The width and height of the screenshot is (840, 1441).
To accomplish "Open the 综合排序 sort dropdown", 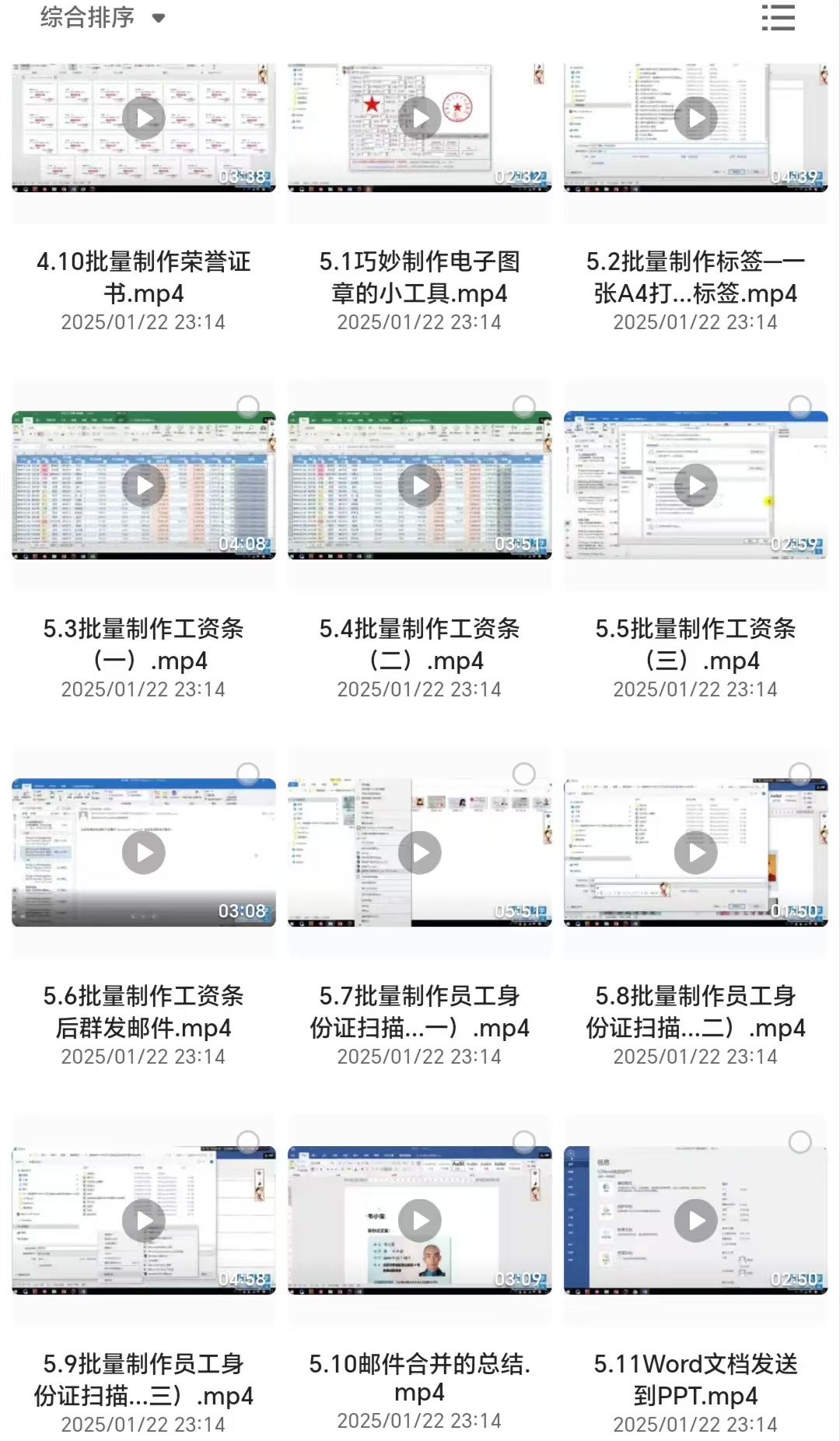I will click(x=103, y=17).
